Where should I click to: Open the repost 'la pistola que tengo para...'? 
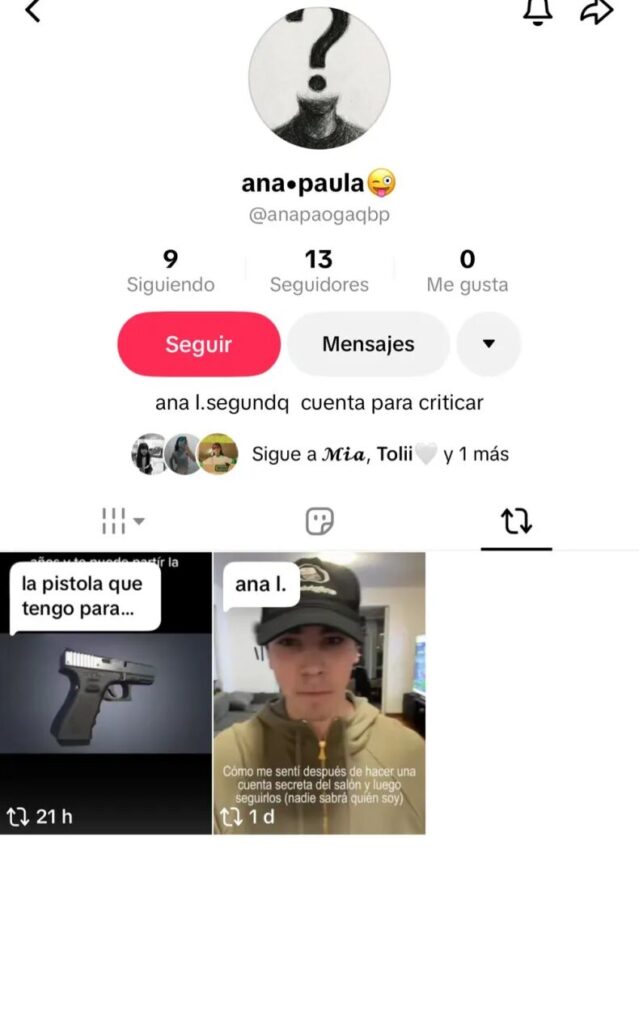pos(106,693)
